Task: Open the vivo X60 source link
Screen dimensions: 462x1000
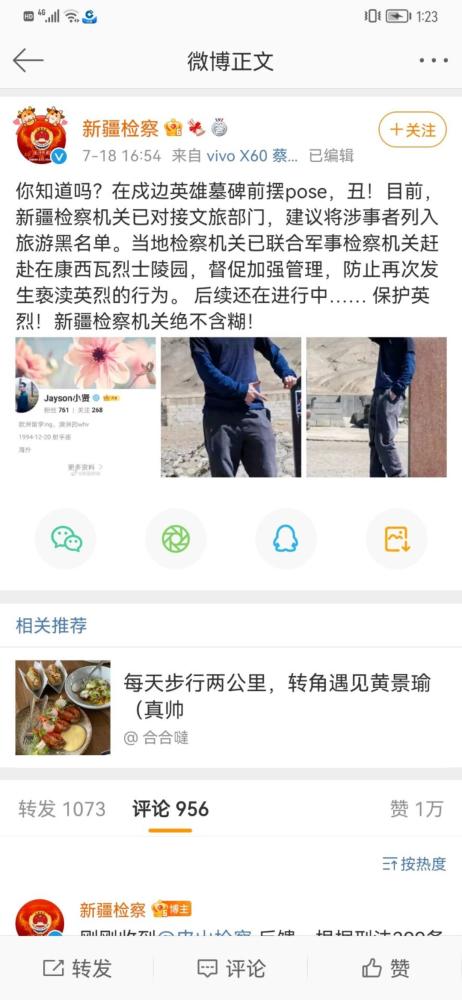Action: click(252, 156)
